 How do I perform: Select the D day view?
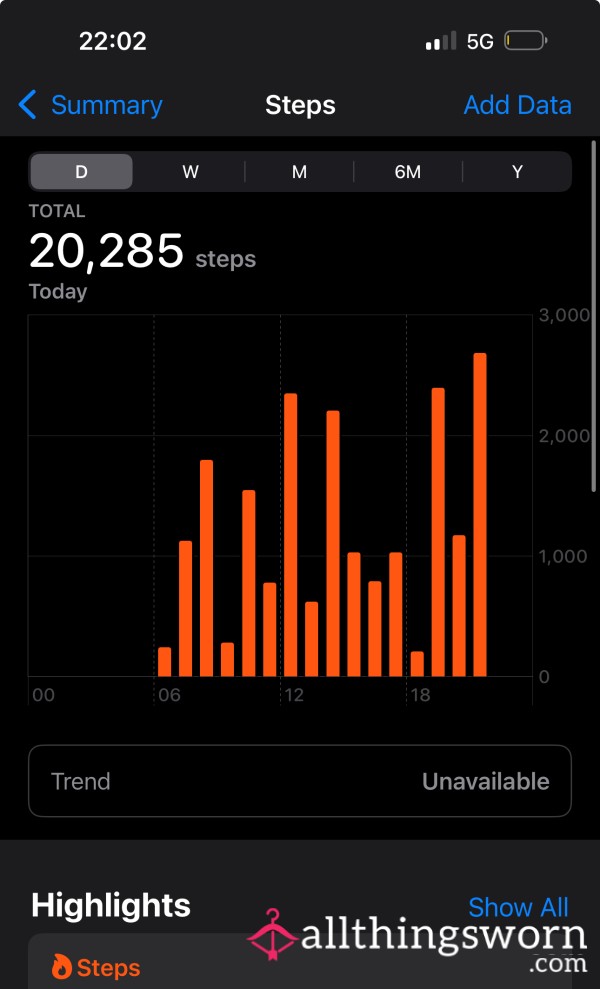[81, 172]
